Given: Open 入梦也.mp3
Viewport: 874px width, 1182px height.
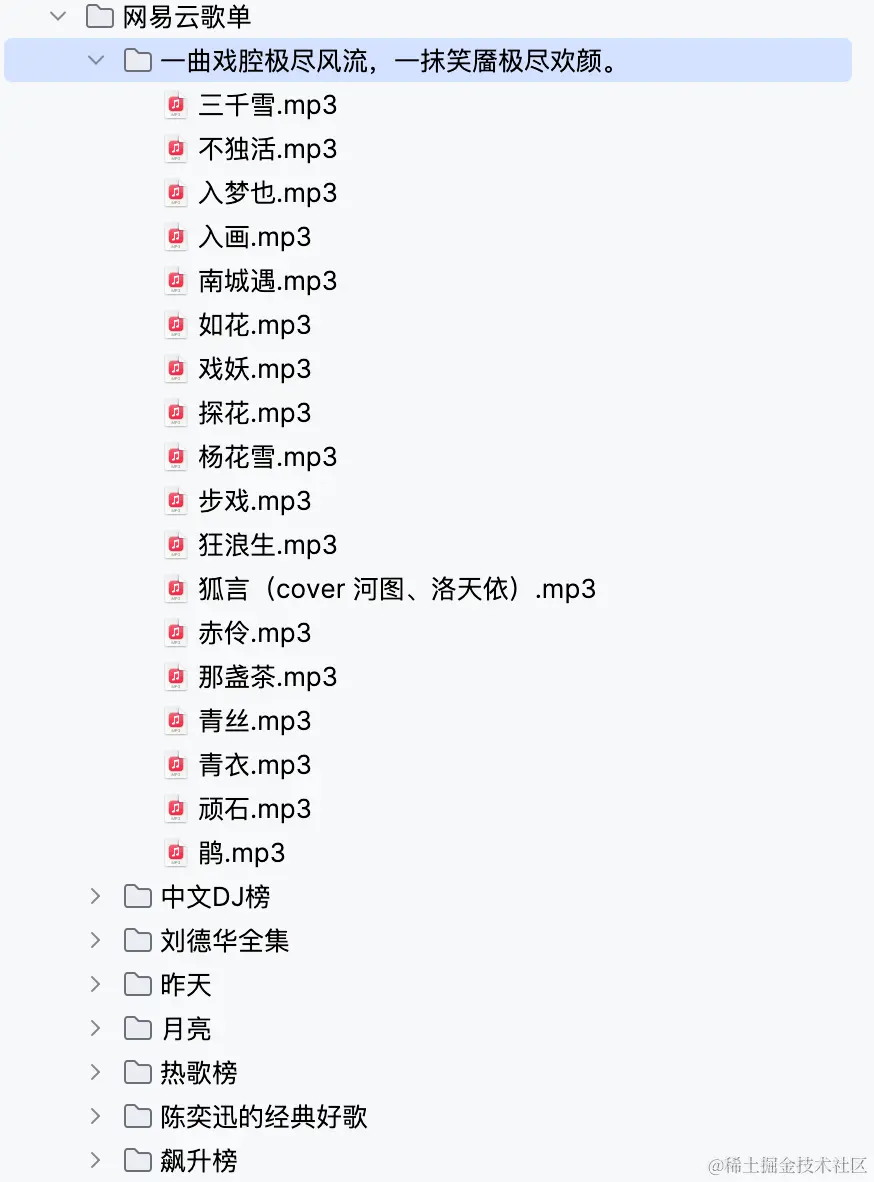Looking at the screenshot, I should 267,193.
